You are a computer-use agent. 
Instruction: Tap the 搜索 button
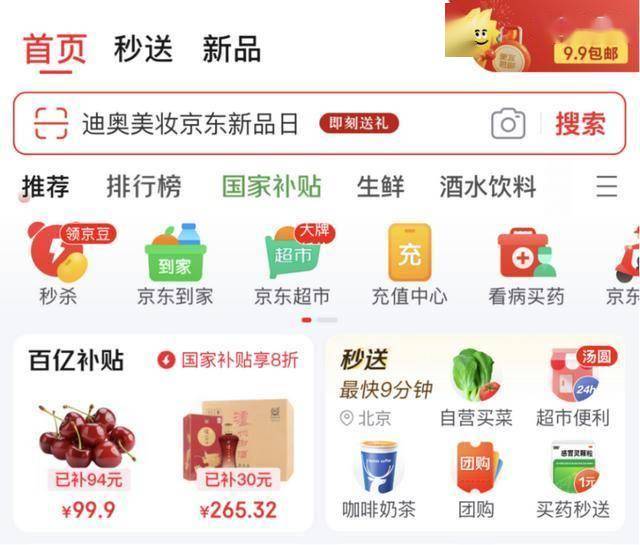pos(580,124)
